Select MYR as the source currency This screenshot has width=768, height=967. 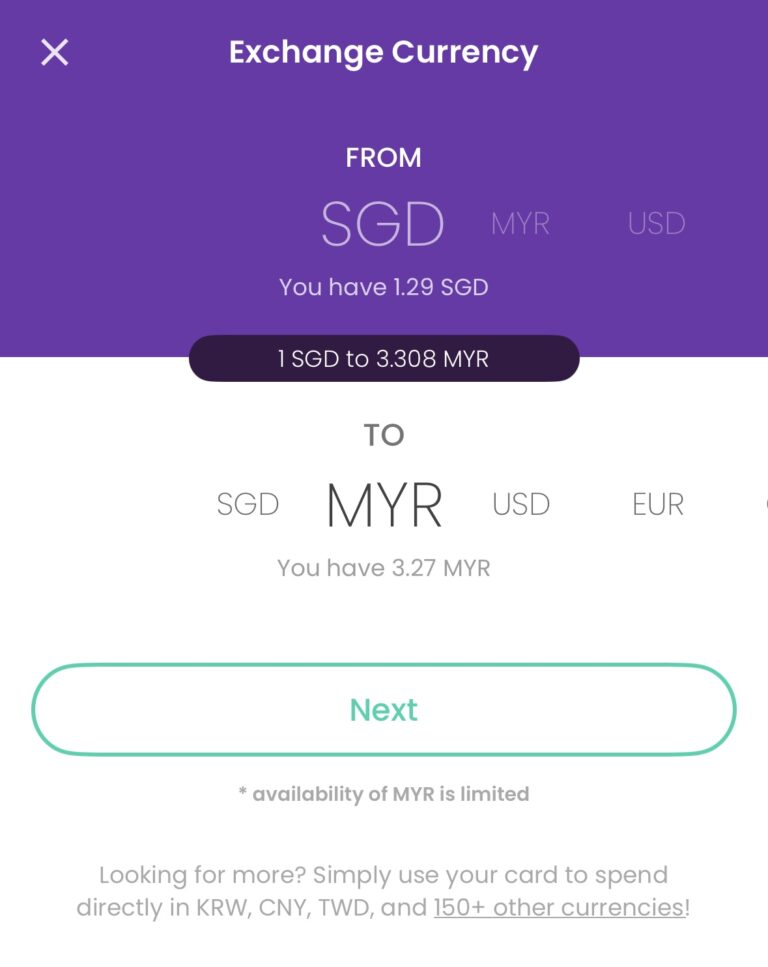pos(518,224)
